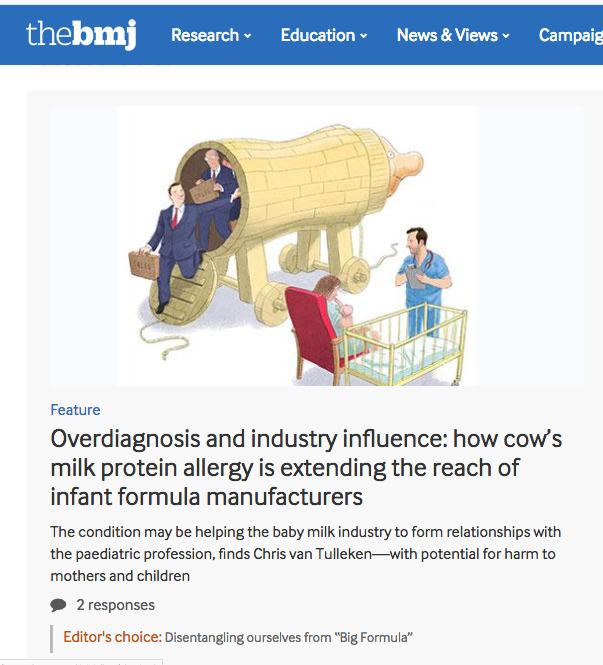This screenshot has width=603, height=665.
Task: Open the BMJ home logo
Action: 81,35
